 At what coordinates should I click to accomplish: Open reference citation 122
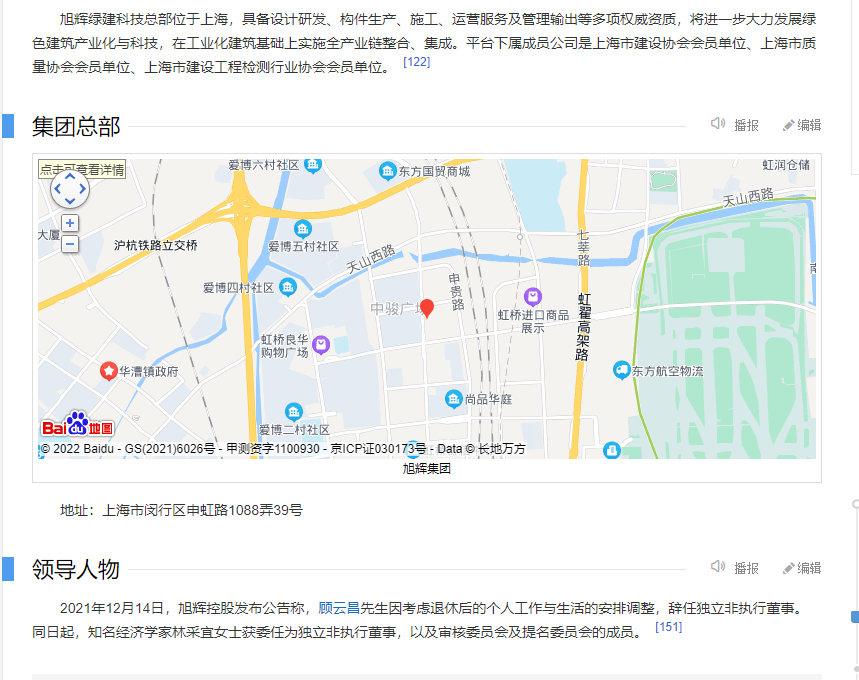coord(416,63)
